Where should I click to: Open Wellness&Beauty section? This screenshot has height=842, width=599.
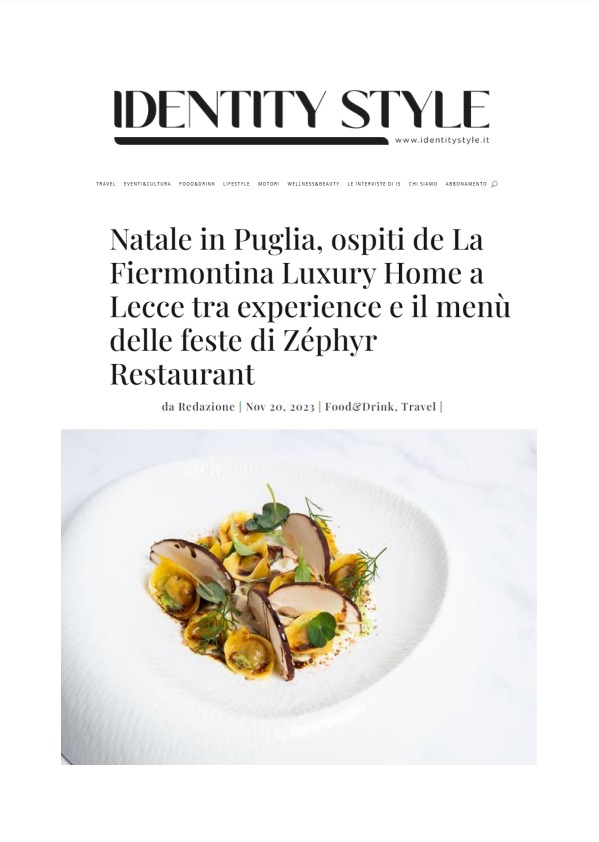pos(313,184)
